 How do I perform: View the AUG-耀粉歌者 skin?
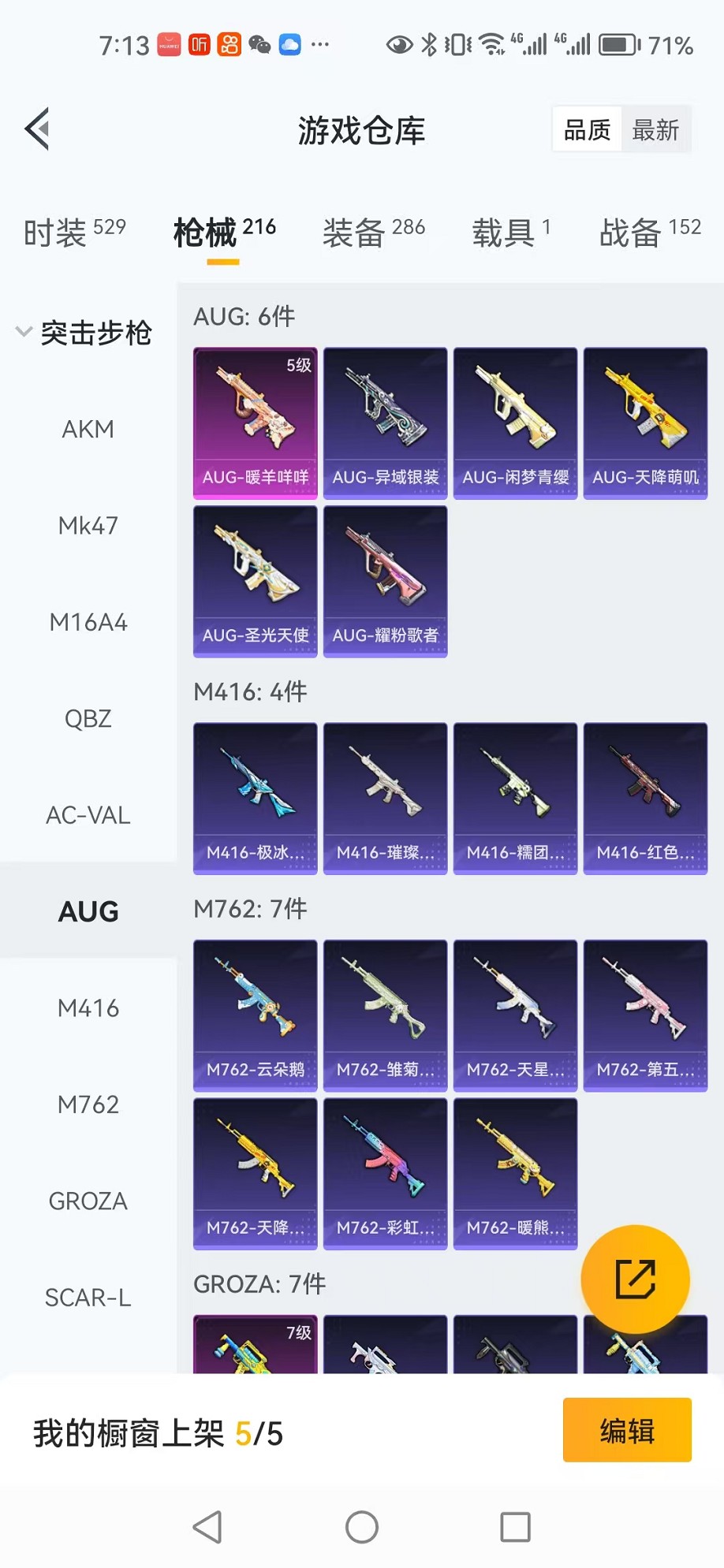point(386,581)
